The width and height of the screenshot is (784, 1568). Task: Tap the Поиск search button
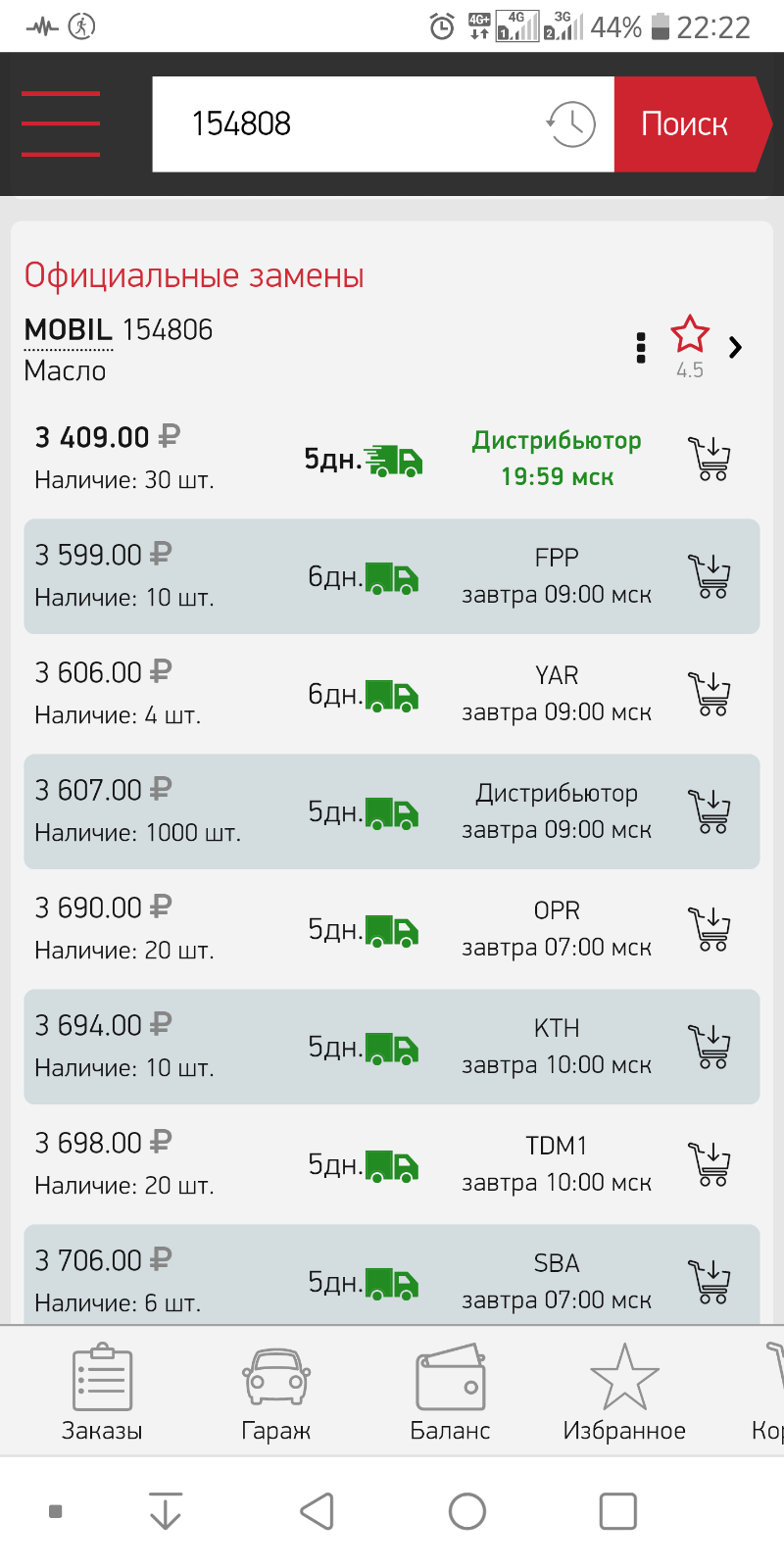click(692, 123)
